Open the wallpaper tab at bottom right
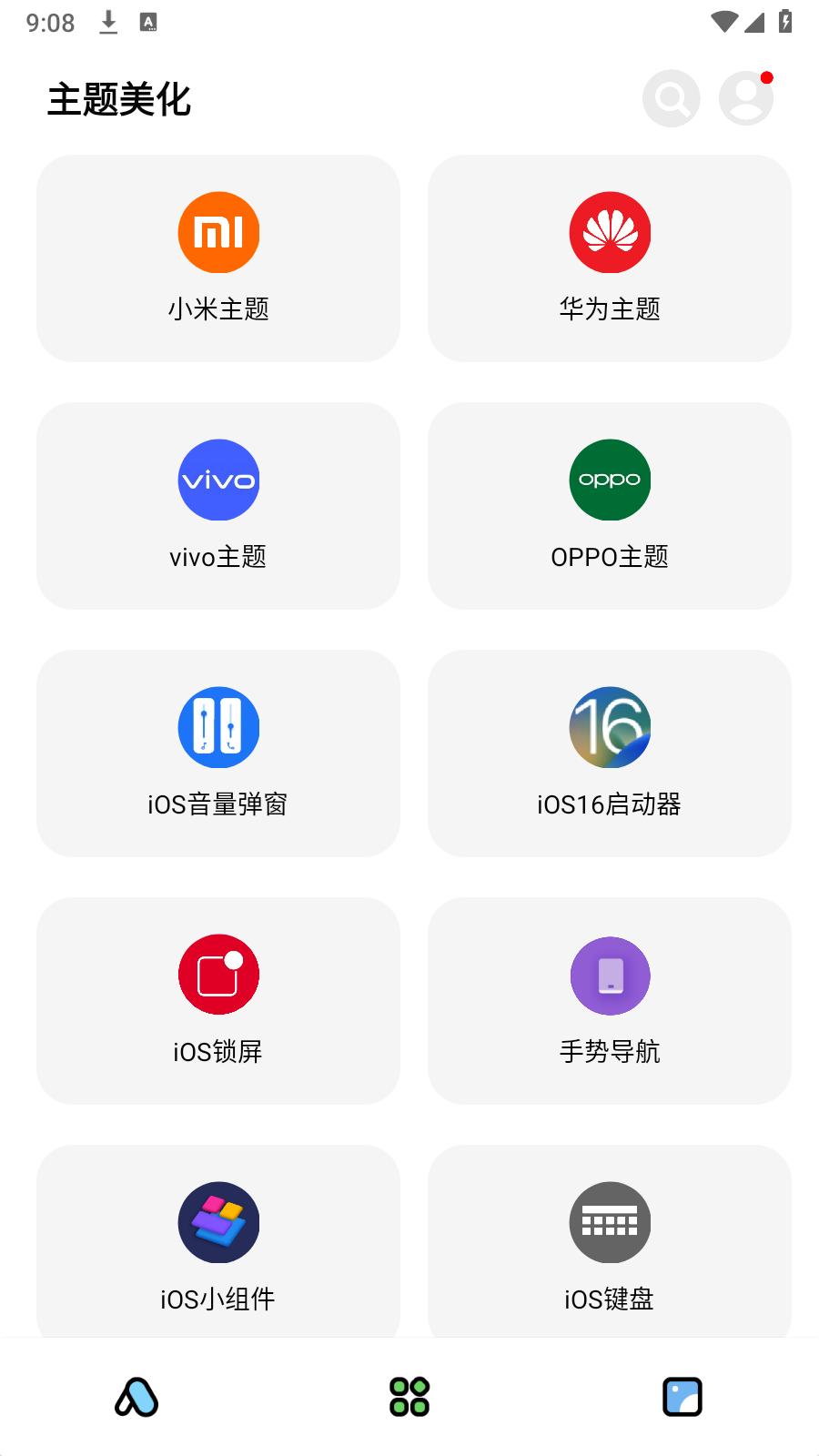 (x=682, y=1395)
